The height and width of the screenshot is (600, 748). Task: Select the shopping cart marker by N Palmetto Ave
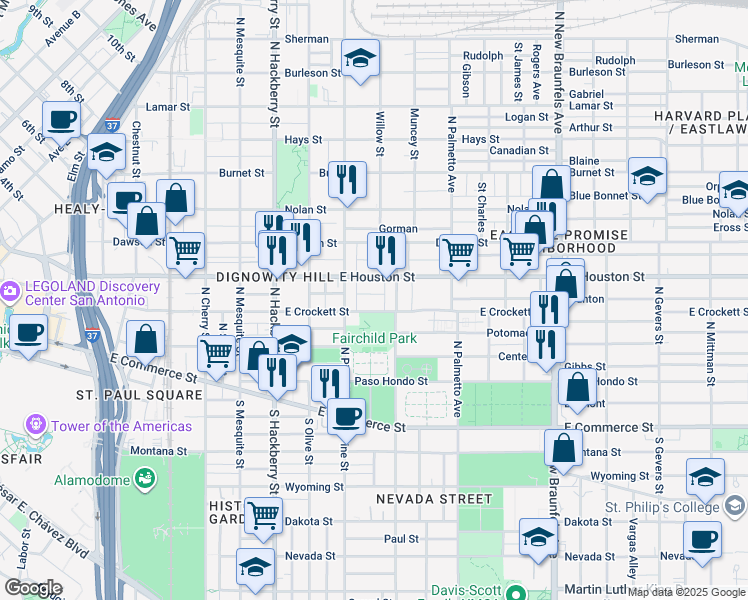pos(458,252)
